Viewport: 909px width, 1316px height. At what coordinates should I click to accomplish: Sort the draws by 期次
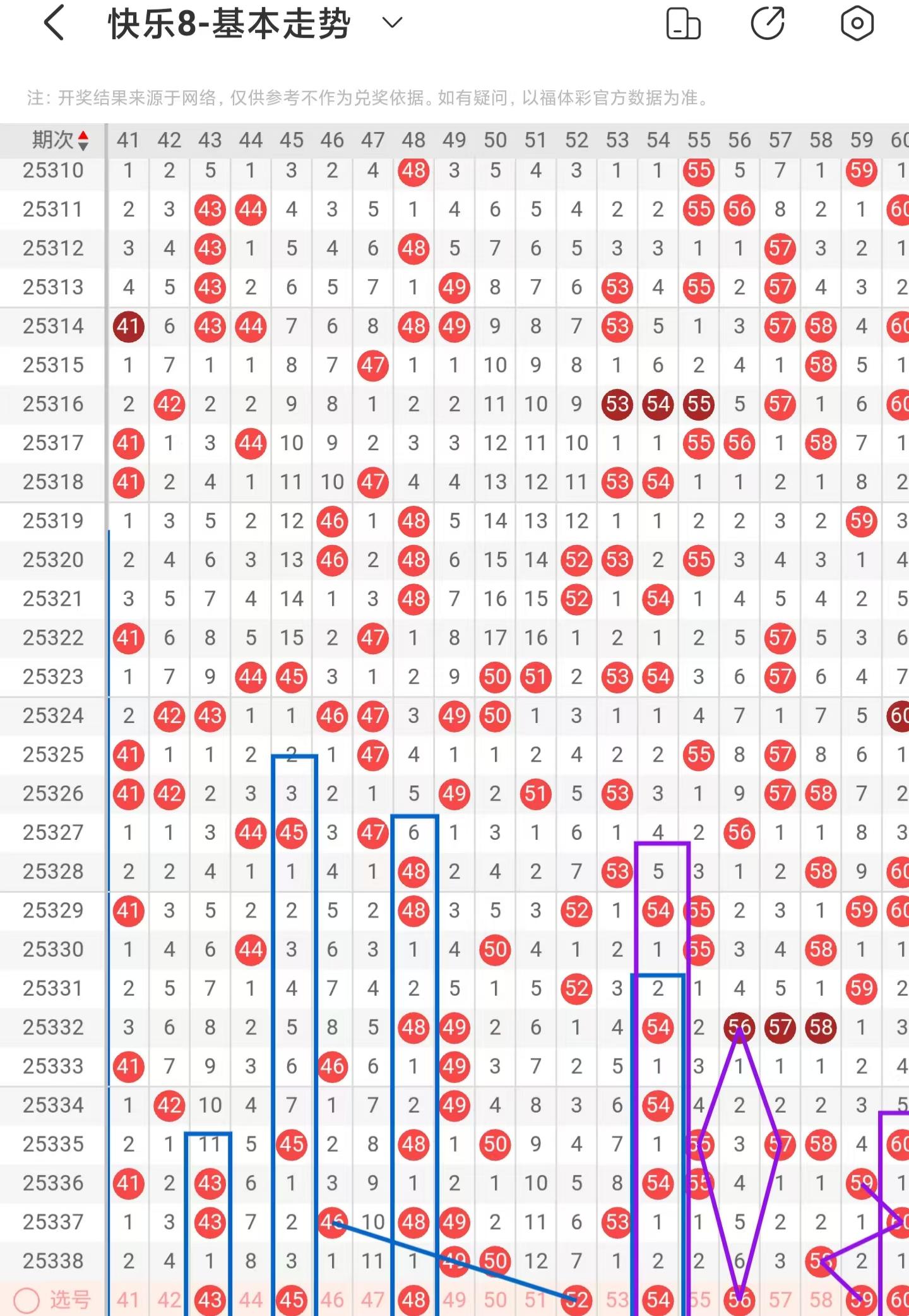(x=60, y=140)
